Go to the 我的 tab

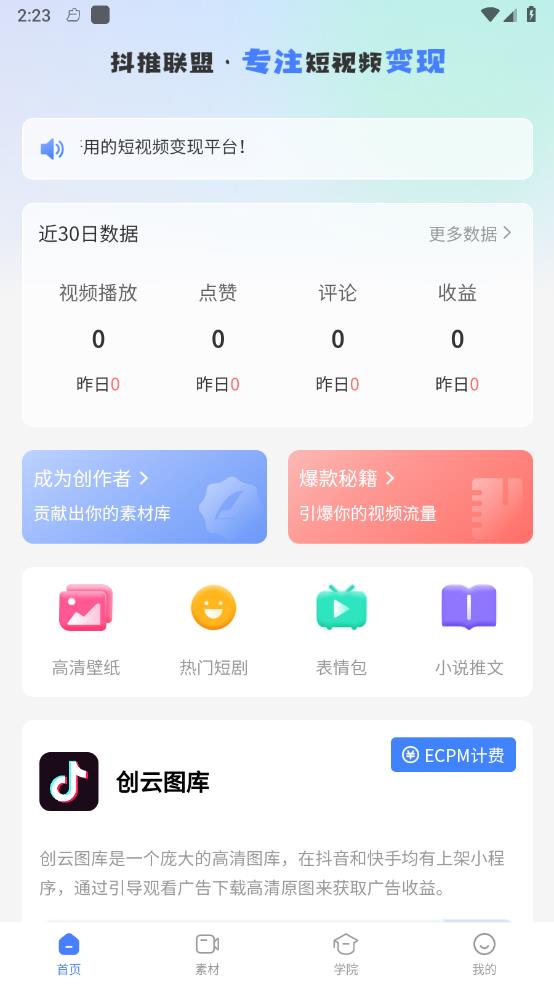484,954
